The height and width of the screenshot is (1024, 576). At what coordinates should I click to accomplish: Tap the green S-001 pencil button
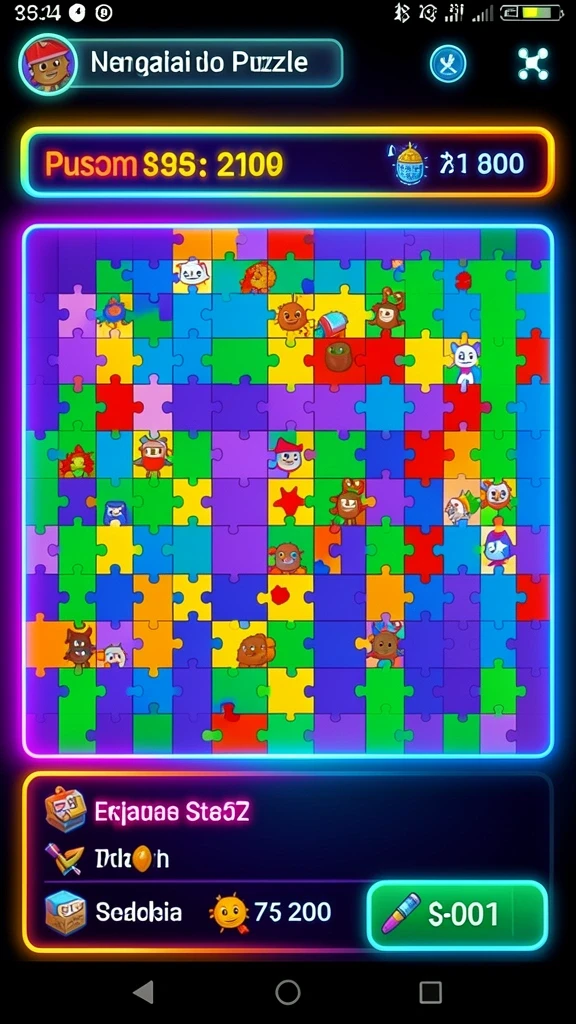coord(457,914)
